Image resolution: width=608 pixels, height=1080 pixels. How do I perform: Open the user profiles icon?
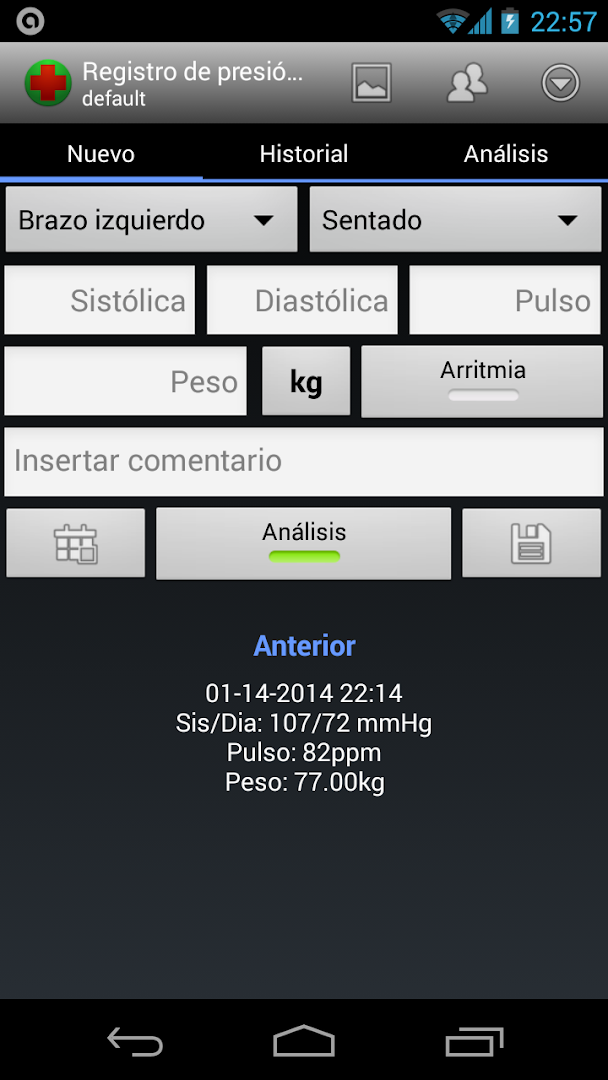tap(467, 83)
